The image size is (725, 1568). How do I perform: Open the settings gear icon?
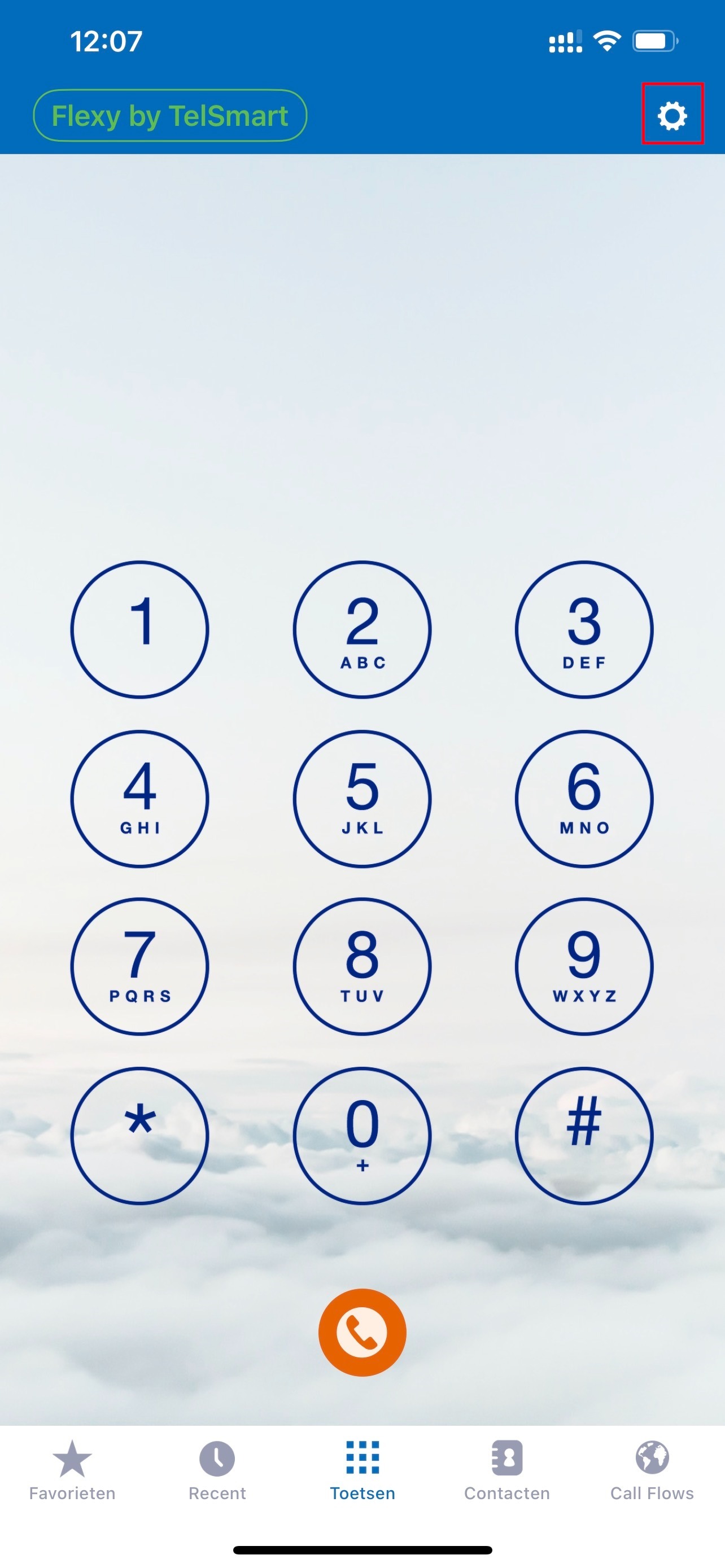[672, 115]
